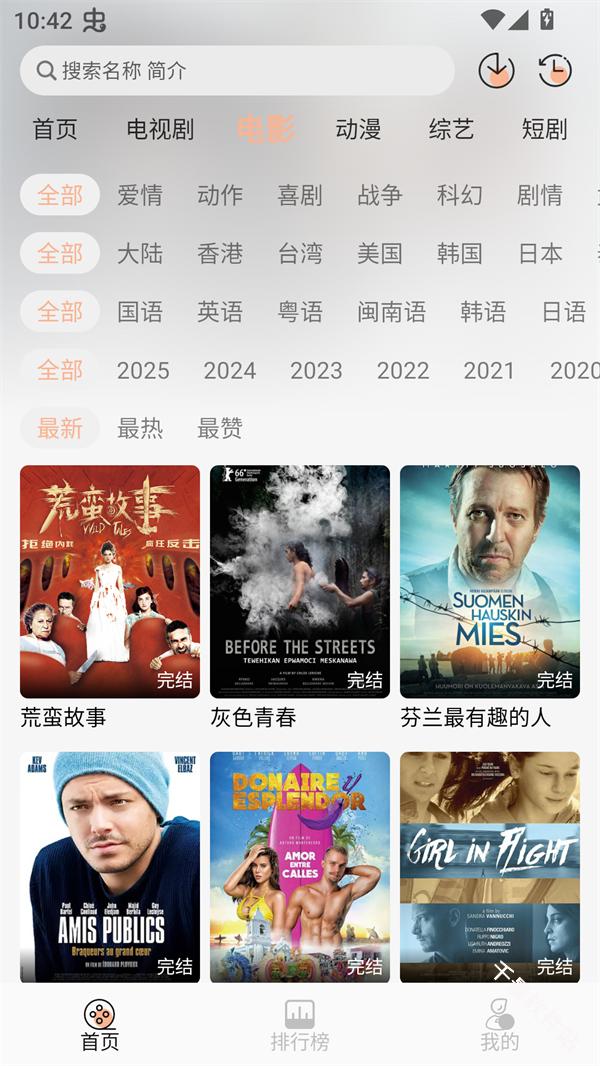The height and width of the screenshot is (1066, 600).
Task: Open the 我的 profile tab
Action: 500,1025
